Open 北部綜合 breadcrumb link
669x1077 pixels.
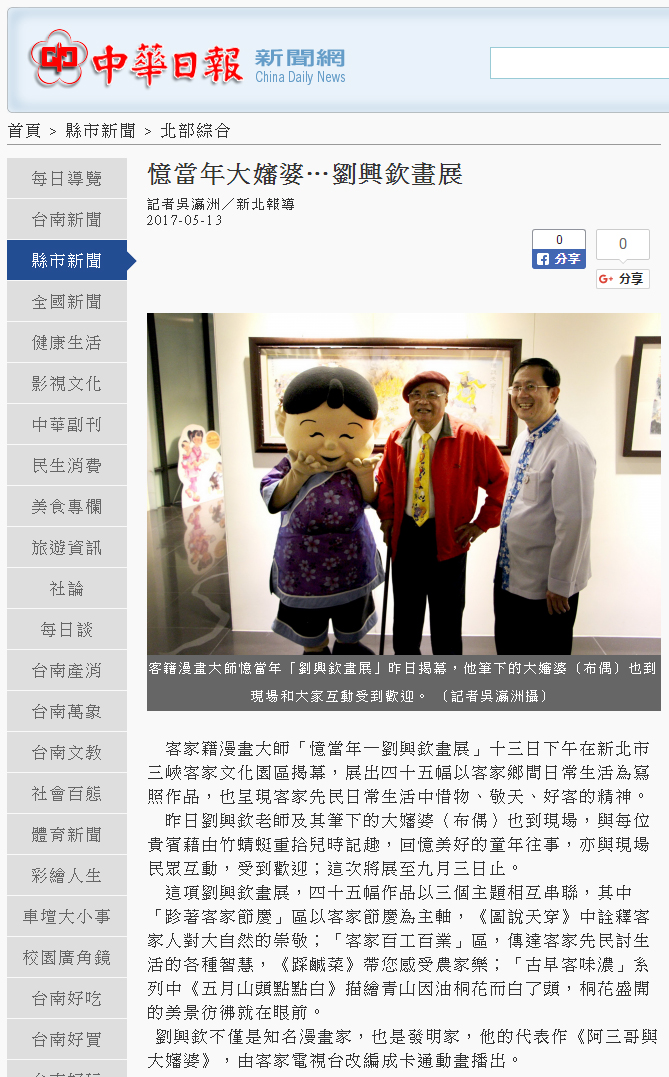point(195,131)
